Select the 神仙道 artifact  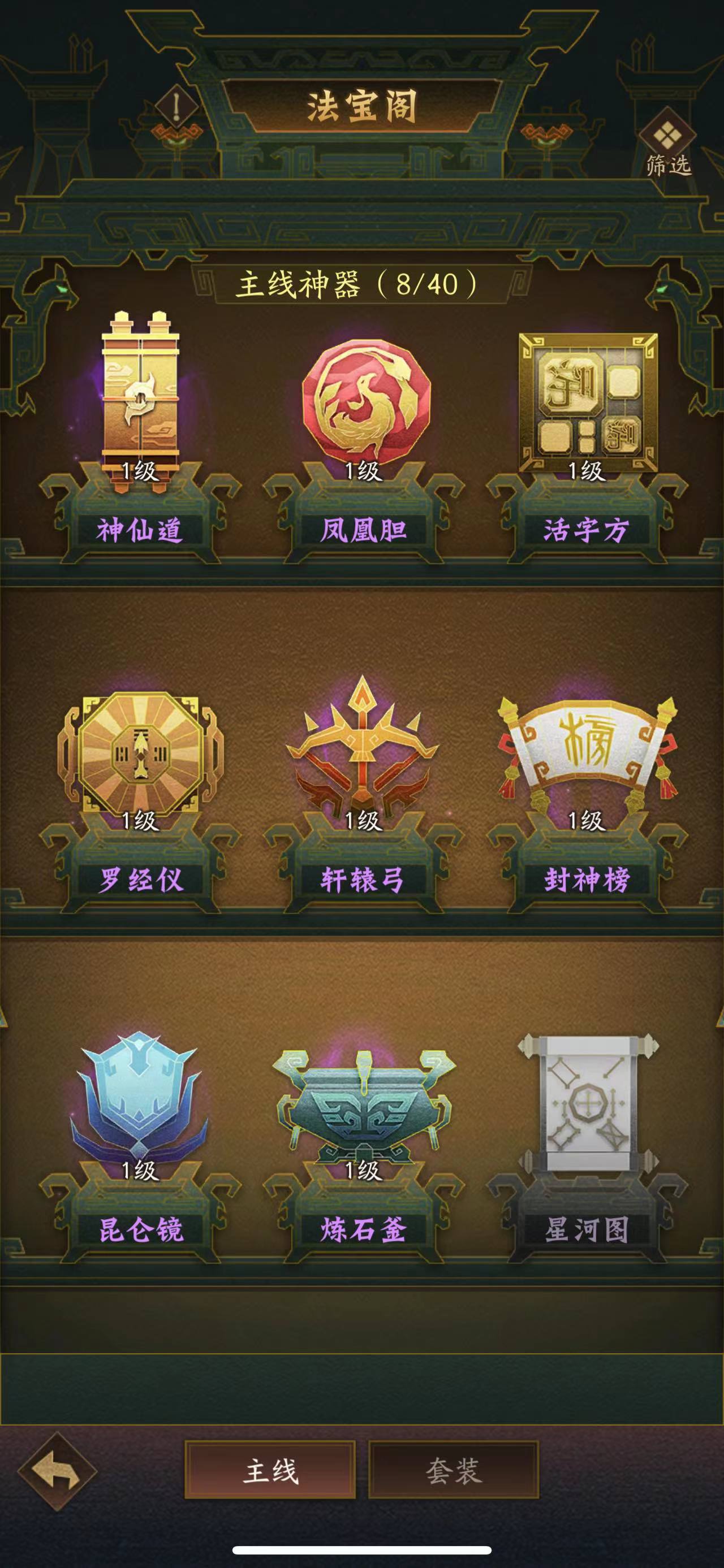pos(140,402)
